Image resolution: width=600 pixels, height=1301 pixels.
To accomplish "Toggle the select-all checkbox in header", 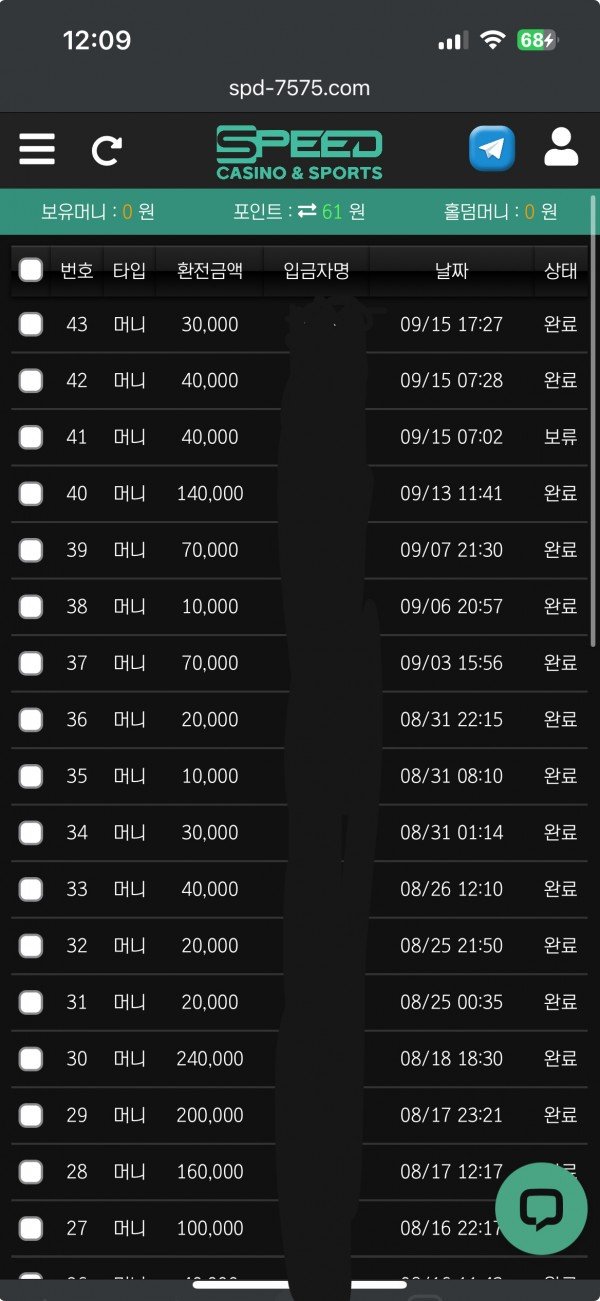I will point(31,270).
